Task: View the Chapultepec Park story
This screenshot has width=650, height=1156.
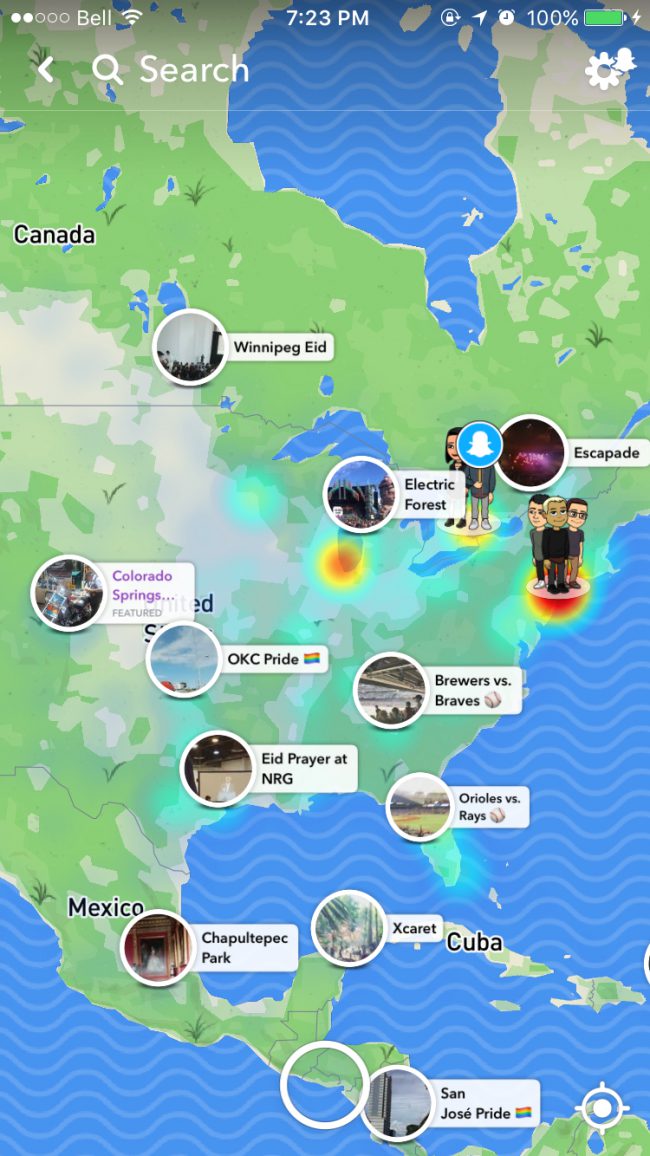Action: [157, 947]
